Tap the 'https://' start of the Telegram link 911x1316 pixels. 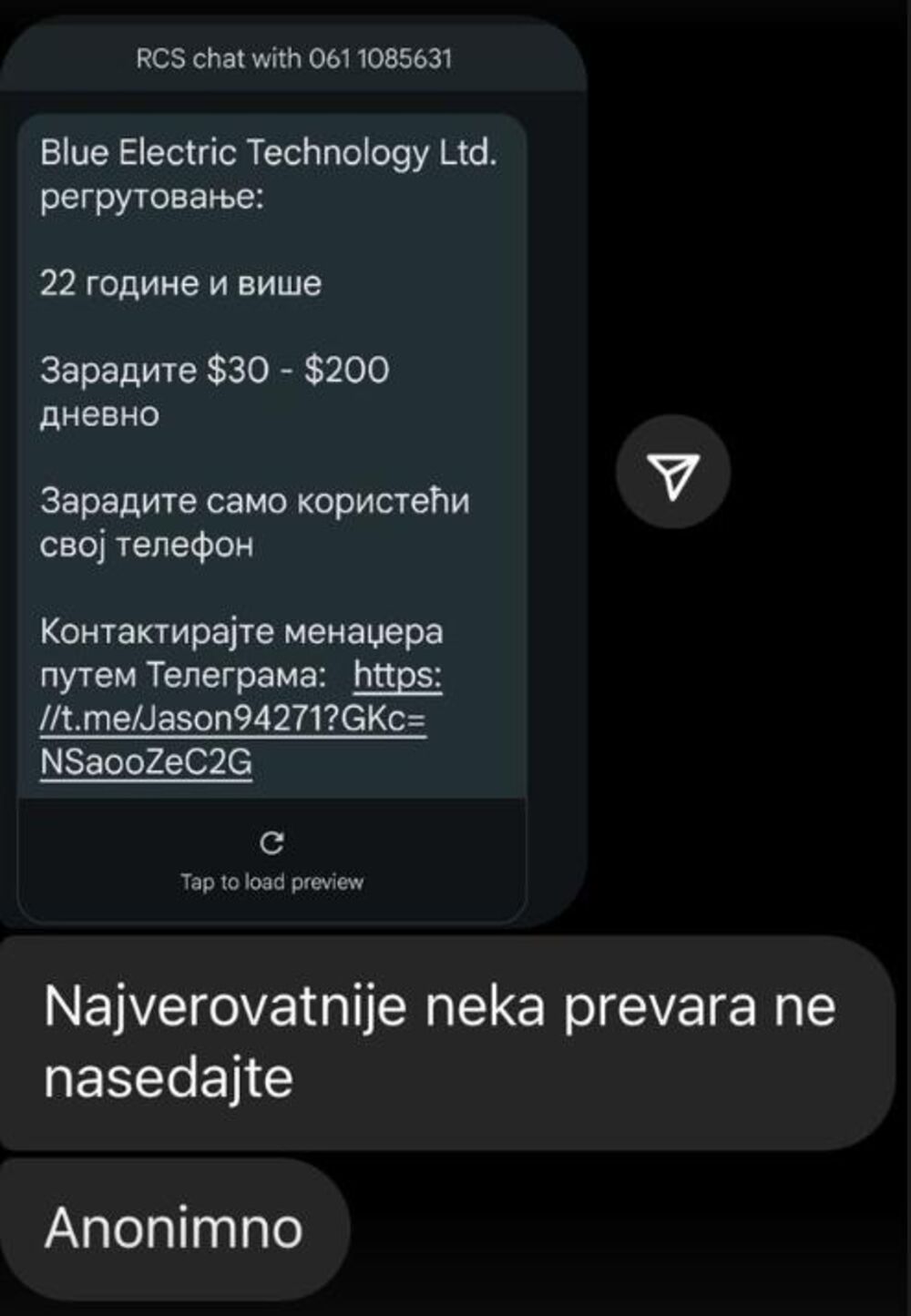pyautogui.click(x=396, y=678)
